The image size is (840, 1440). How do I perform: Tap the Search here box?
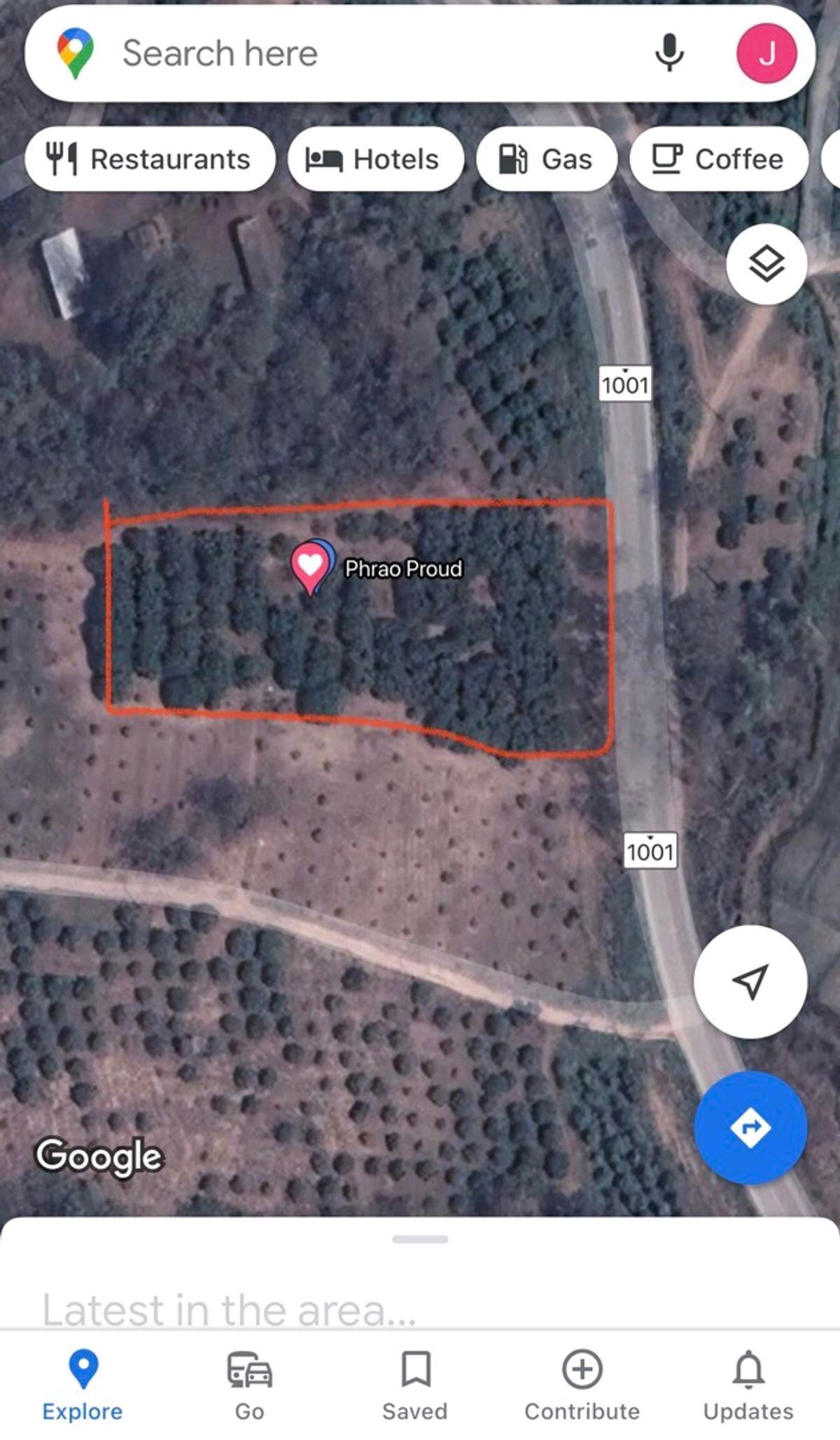(x=350, y=53)
